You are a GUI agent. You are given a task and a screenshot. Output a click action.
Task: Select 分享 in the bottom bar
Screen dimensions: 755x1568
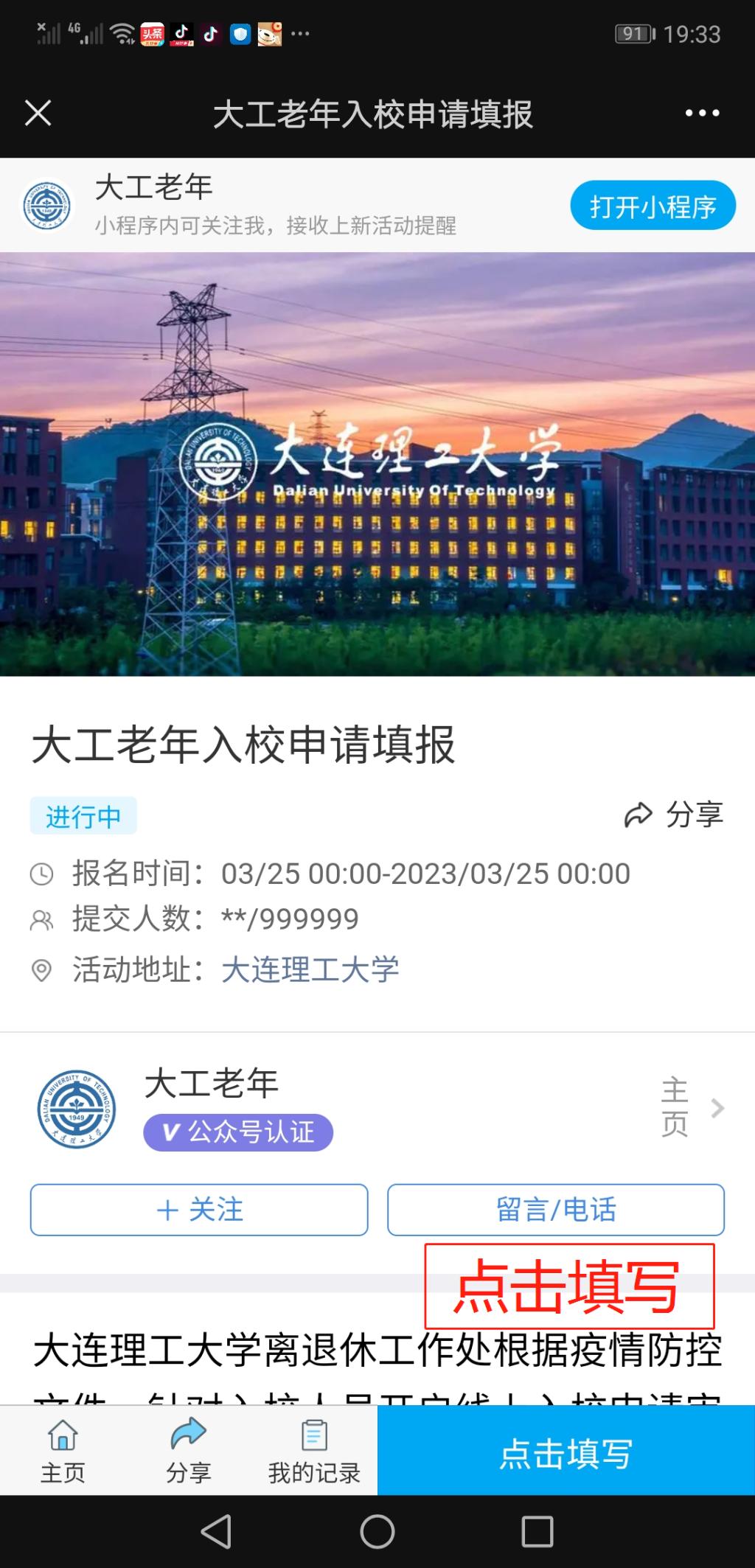coord(189,1451)
